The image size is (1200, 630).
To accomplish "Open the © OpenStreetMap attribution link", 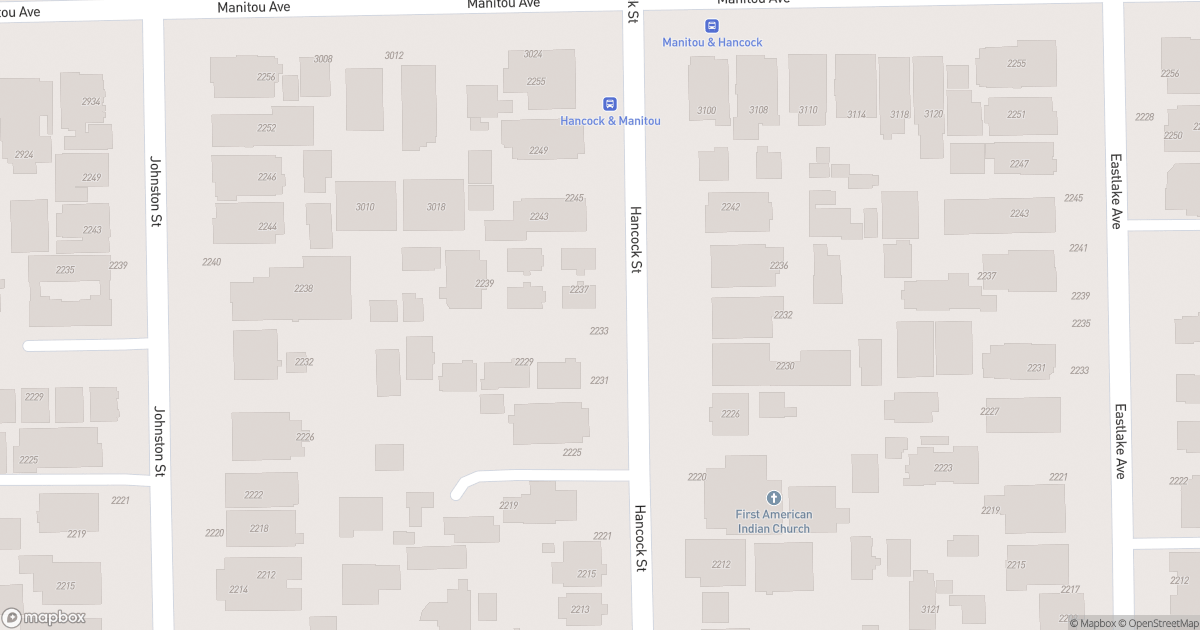I will pyautogui.click(x=1159, y=623).
